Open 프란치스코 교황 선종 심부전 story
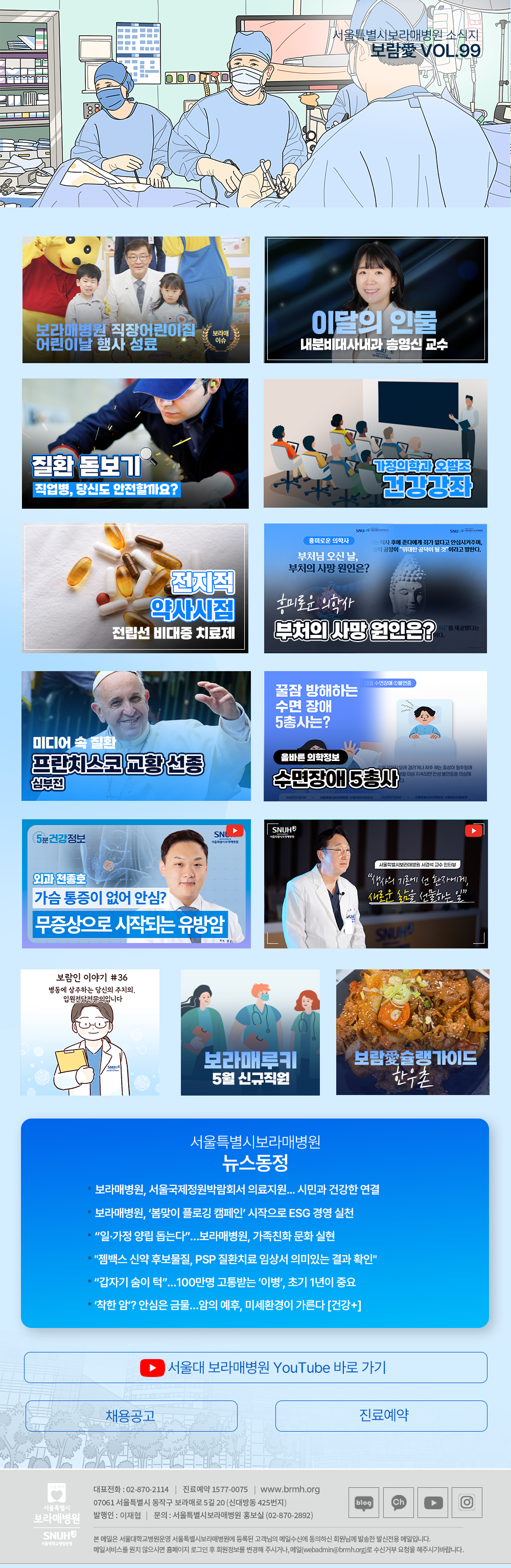 pos(136,735)
